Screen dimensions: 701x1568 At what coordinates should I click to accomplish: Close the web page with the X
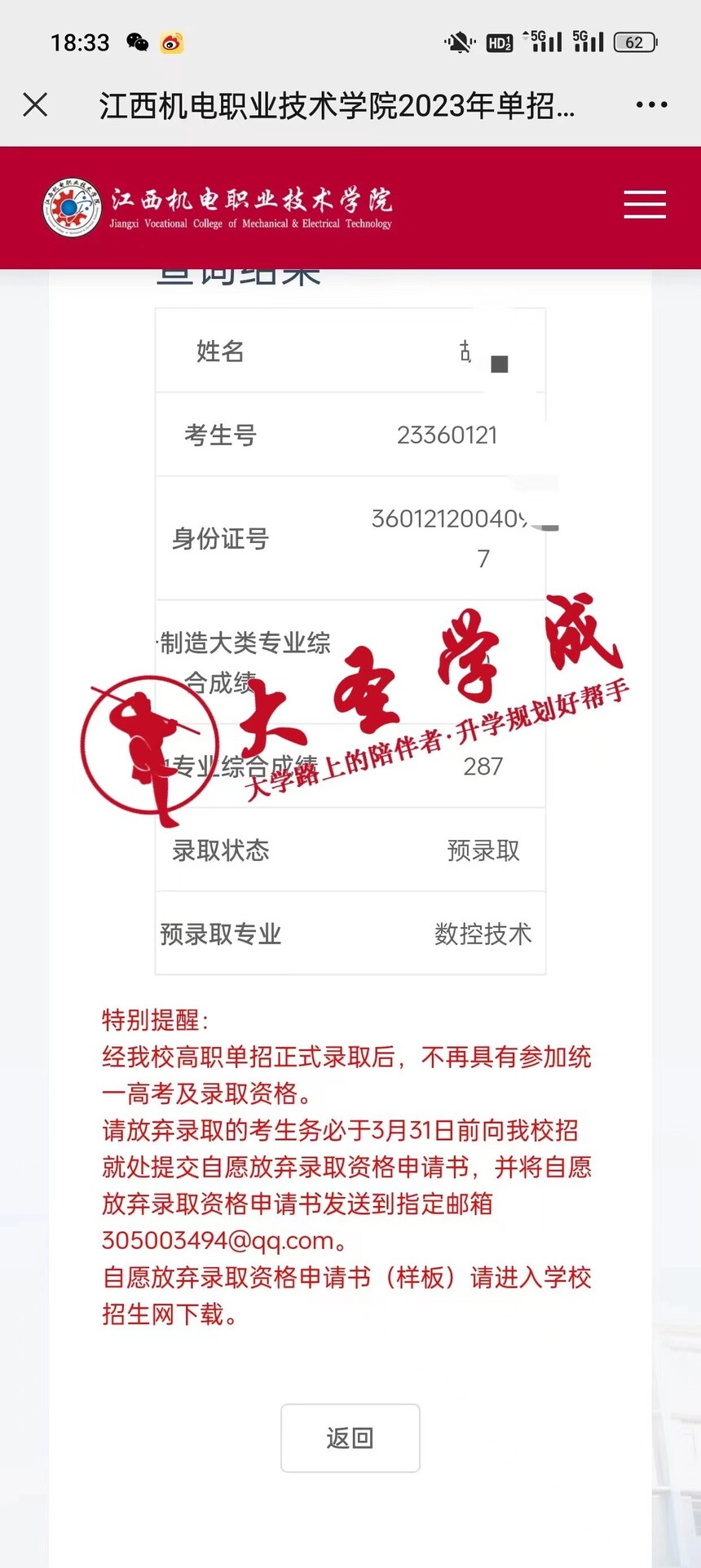pyautogui.click(x=35, y=104)
